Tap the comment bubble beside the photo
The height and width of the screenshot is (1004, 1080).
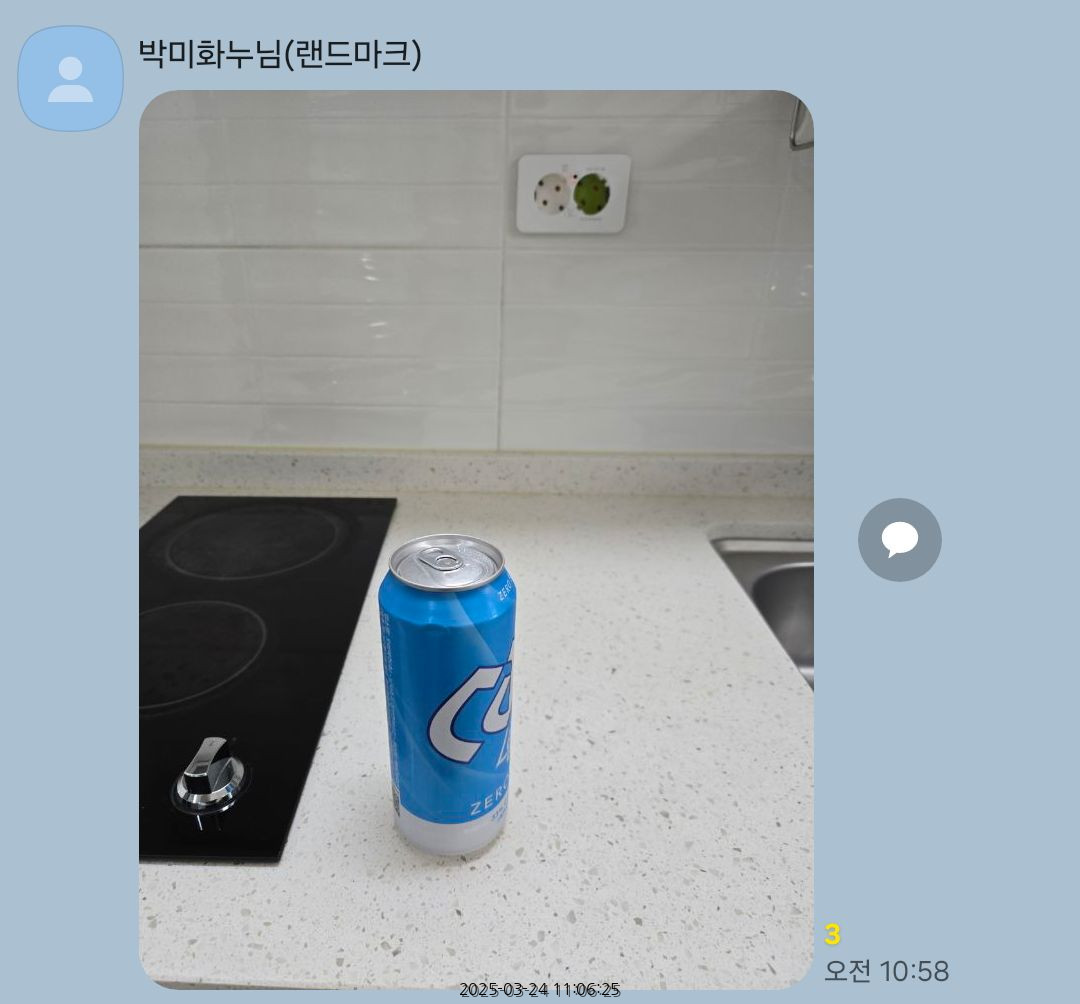pyautogui.click(x=899, y=540)
